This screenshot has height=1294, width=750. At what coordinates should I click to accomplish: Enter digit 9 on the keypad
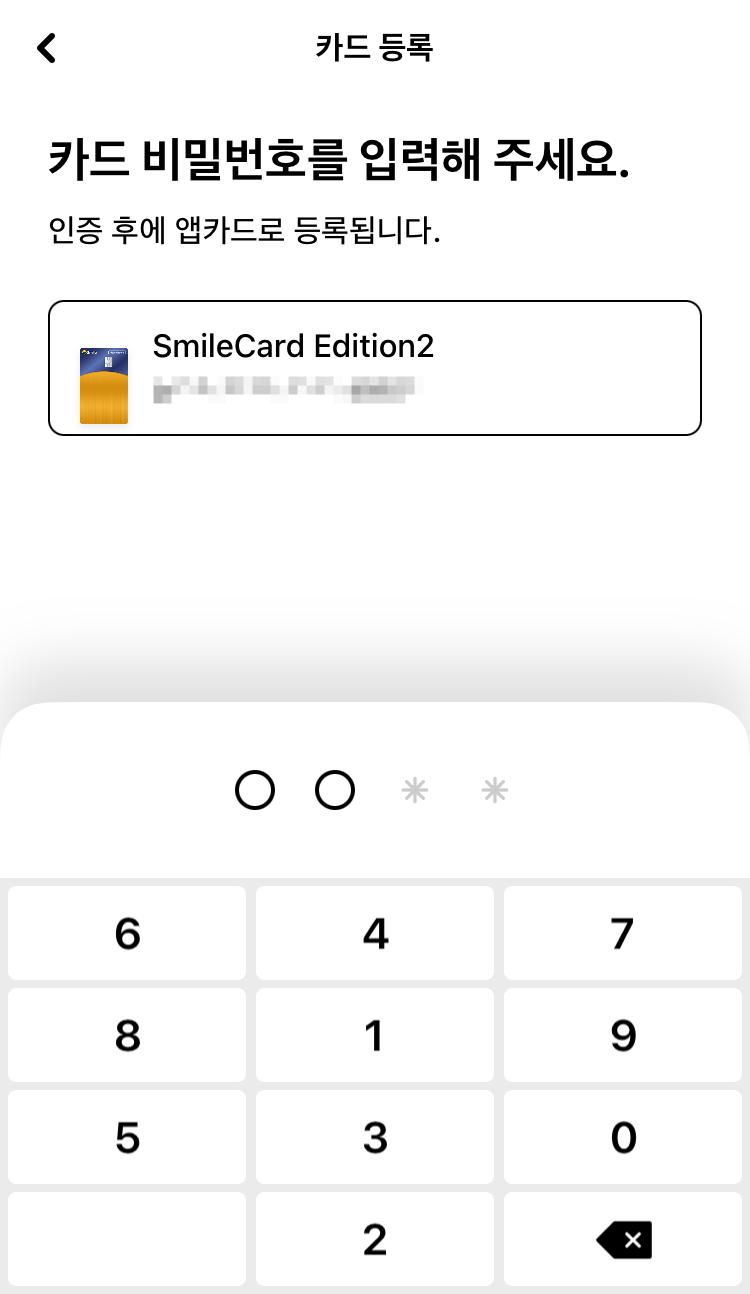[622, 1036]
